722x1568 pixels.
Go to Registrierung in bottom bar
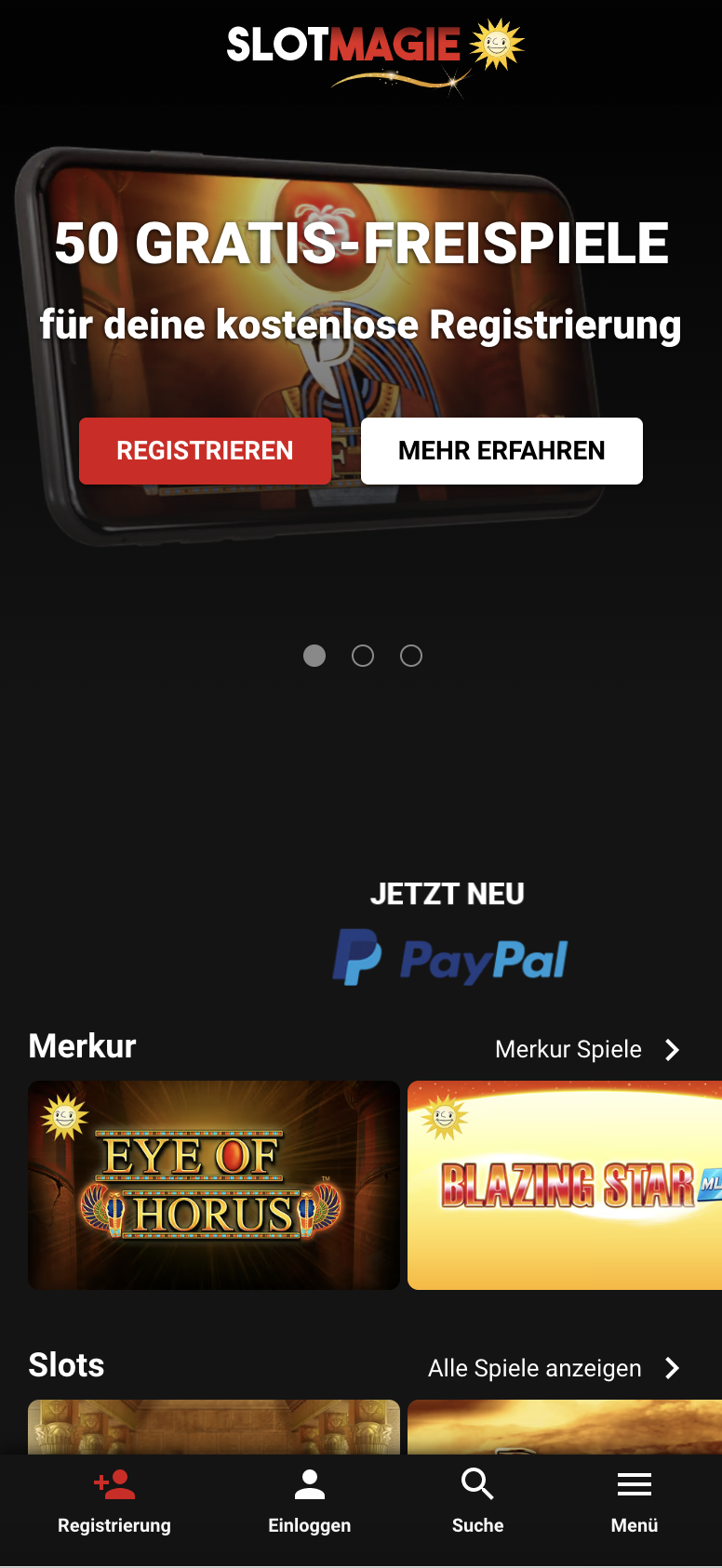pos(114,1502)
